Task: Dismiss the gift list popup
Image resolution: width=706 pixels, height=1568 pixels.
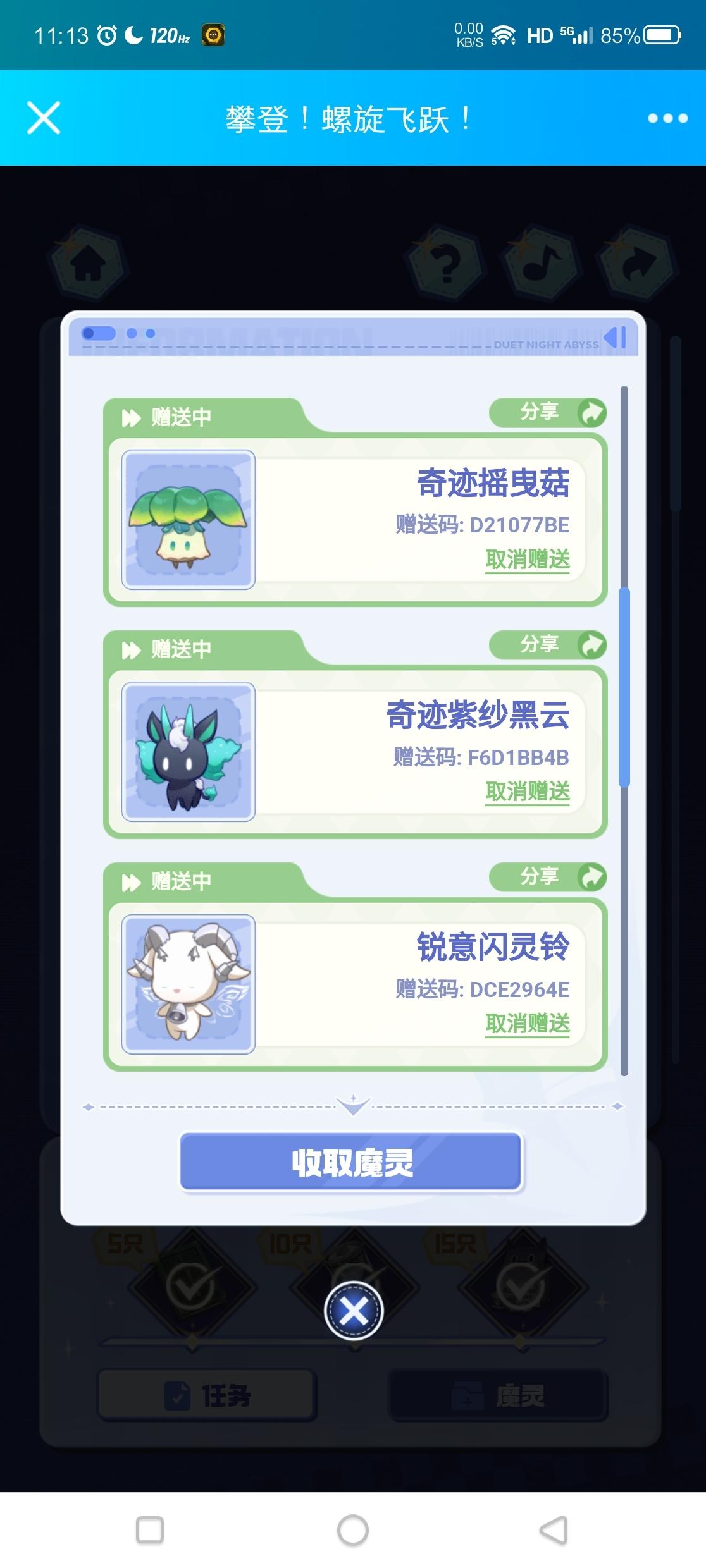Action: coord(354,1311)
